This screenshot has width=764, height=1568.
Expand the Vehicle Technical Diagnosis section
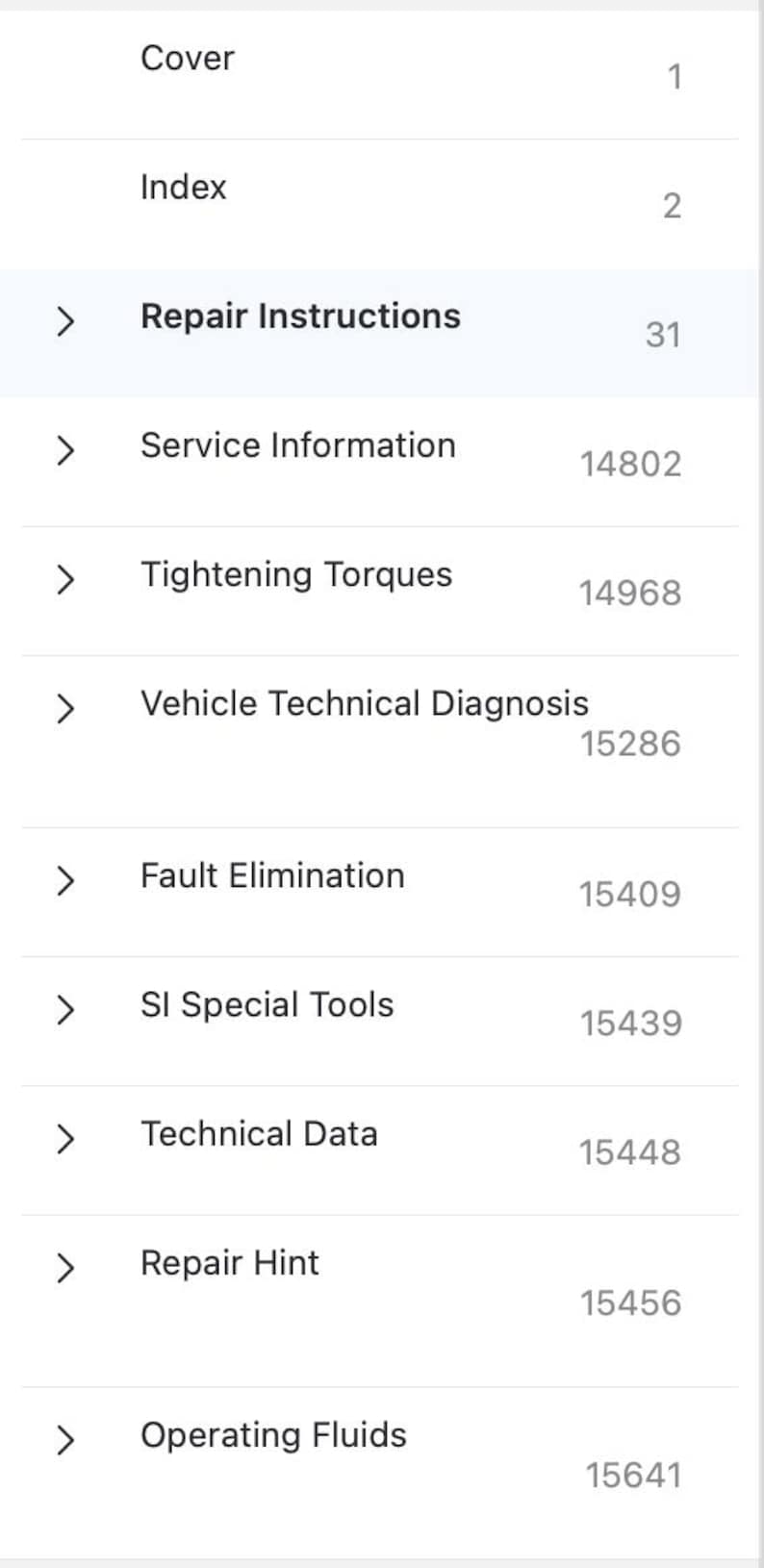tap(65, 709)
